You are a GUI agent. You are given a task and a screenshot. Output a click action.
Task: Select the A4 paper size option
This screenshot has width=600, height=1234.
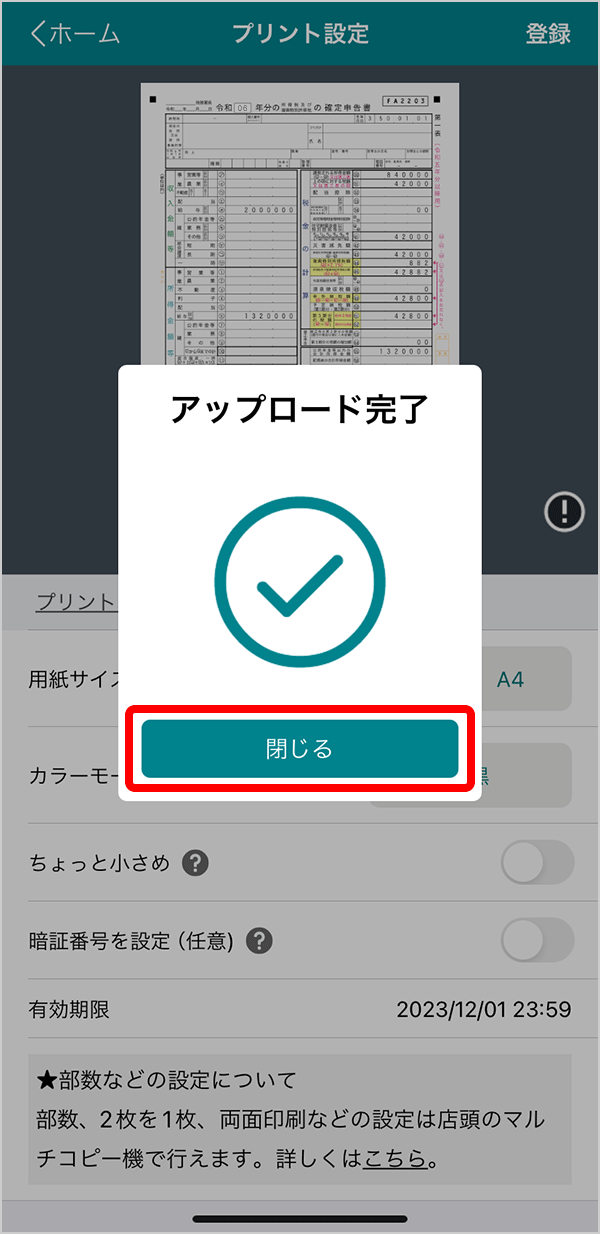[510, 679]
